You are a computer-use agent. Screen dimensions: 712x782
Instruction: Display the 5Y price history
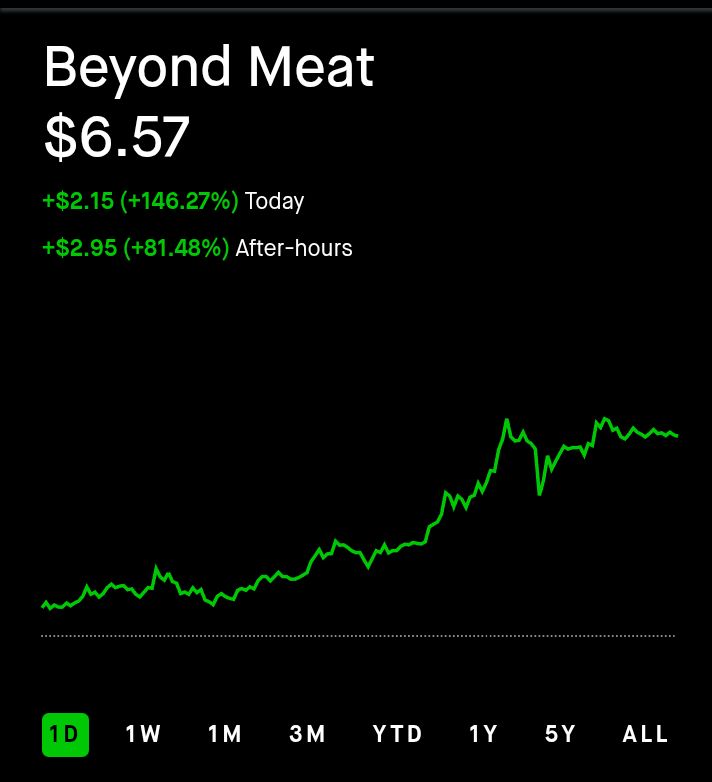(x=561, y=734)
